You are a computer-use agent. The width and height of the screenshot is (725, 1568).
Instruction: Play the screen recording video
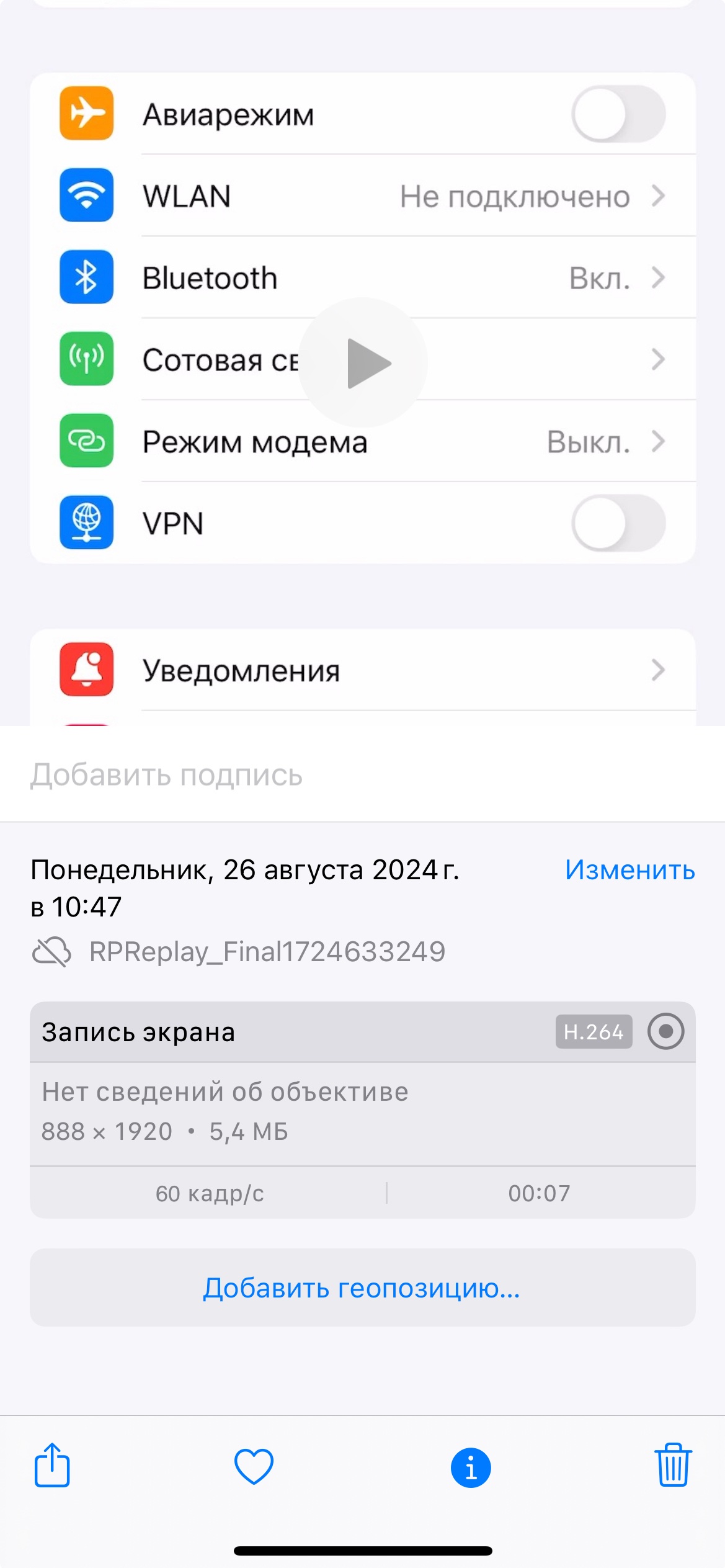[363, 362]
